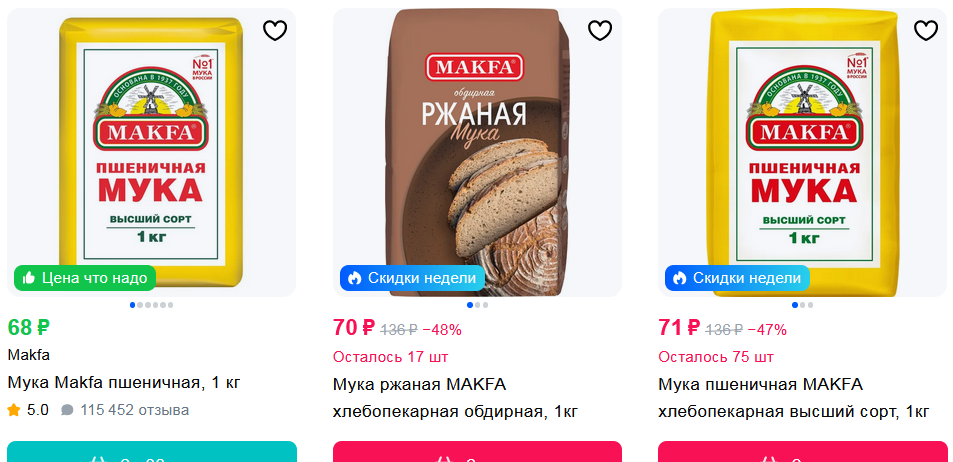Screen dimensions: 953x462
Task: Open product card Мука Makfa пшеничная, 1 кг
Action: [x=124, y=382]
